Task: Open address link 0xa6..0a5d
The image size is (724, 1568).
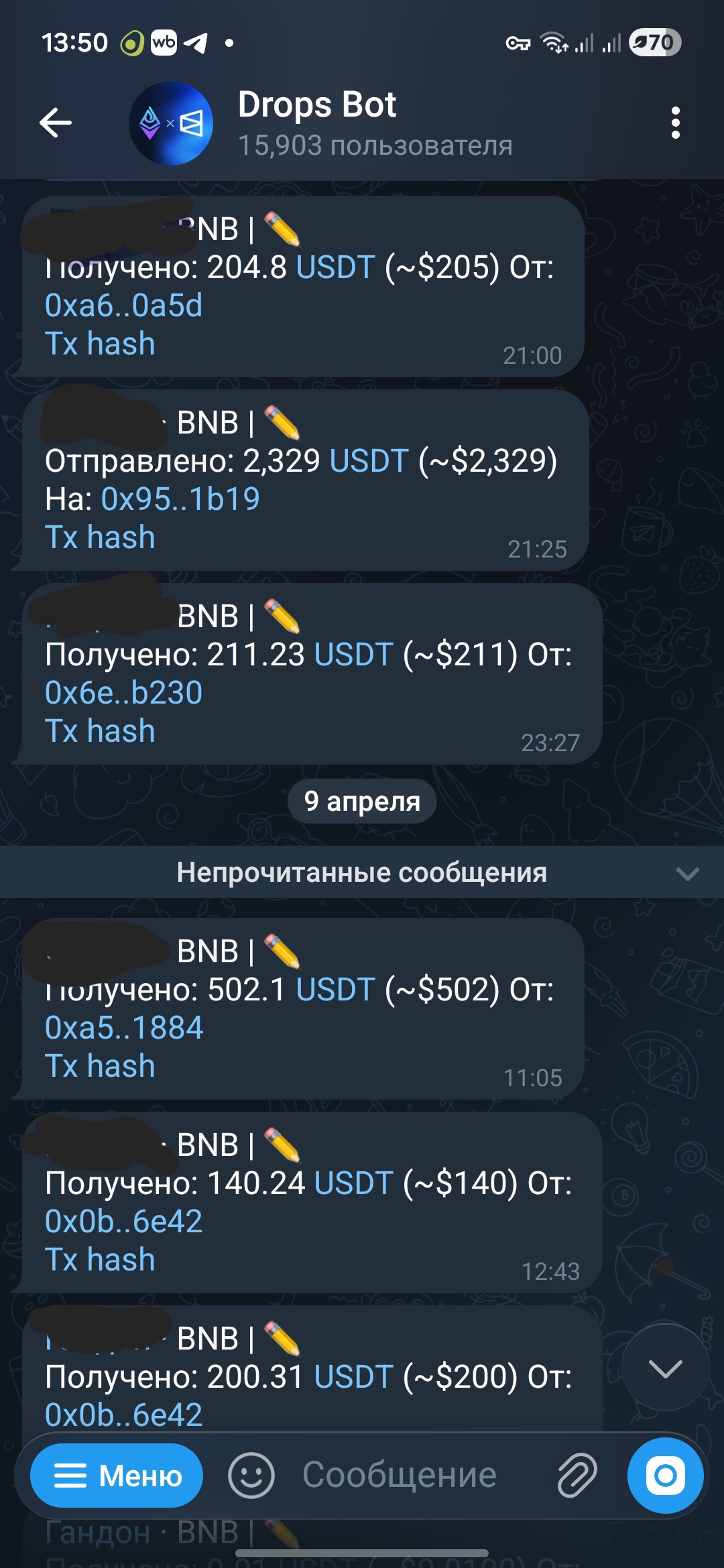Action: [x=124, y=306]
